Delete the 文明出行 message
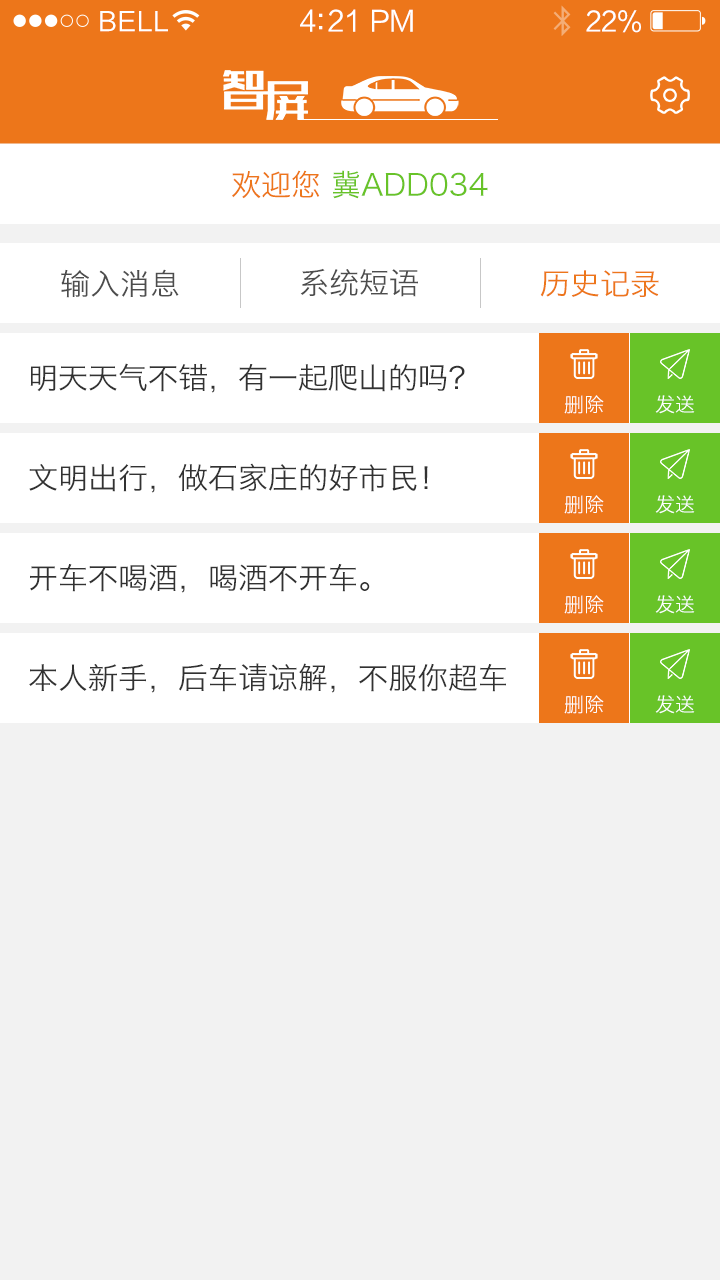 pos(584,478)
